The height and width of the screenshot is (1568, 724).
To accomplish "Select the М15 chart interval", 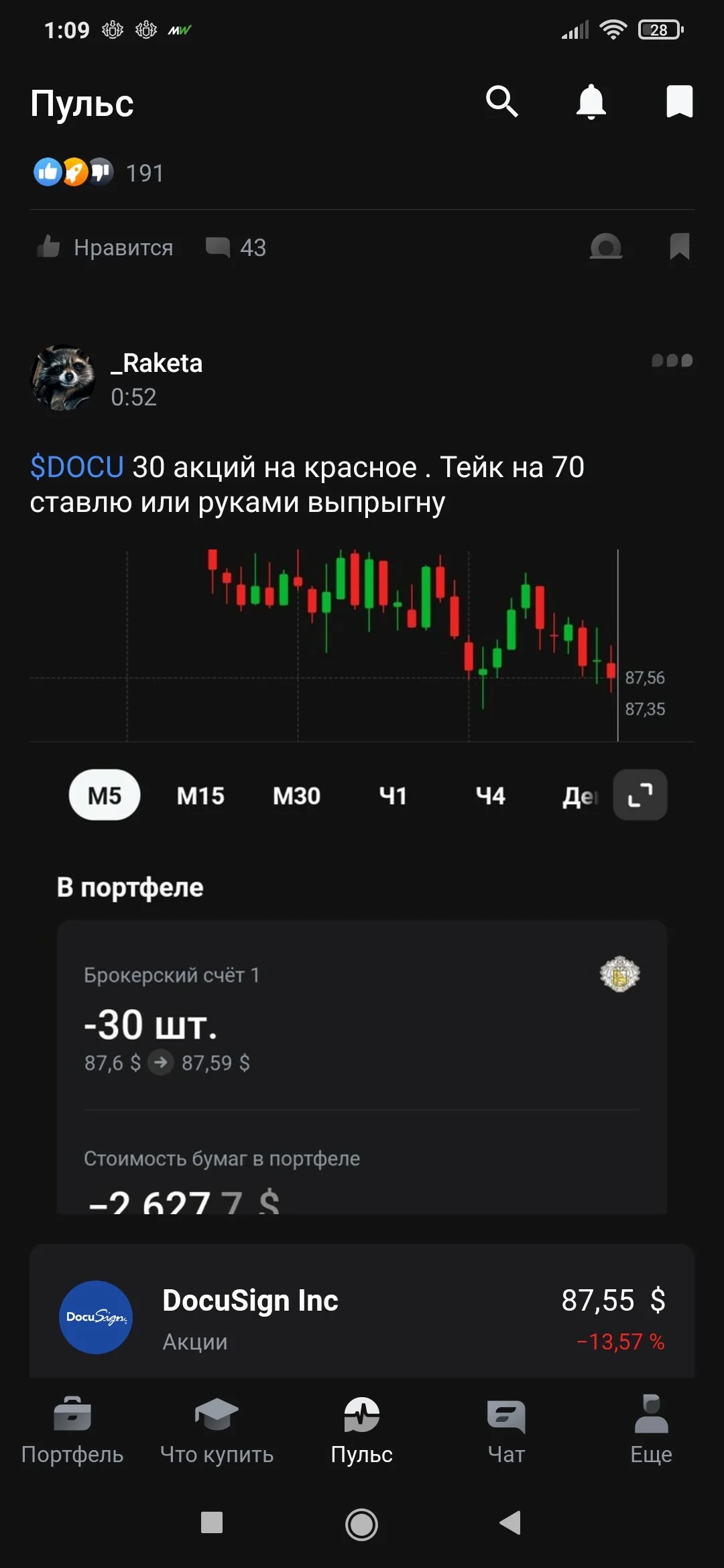I will [200, 795].
